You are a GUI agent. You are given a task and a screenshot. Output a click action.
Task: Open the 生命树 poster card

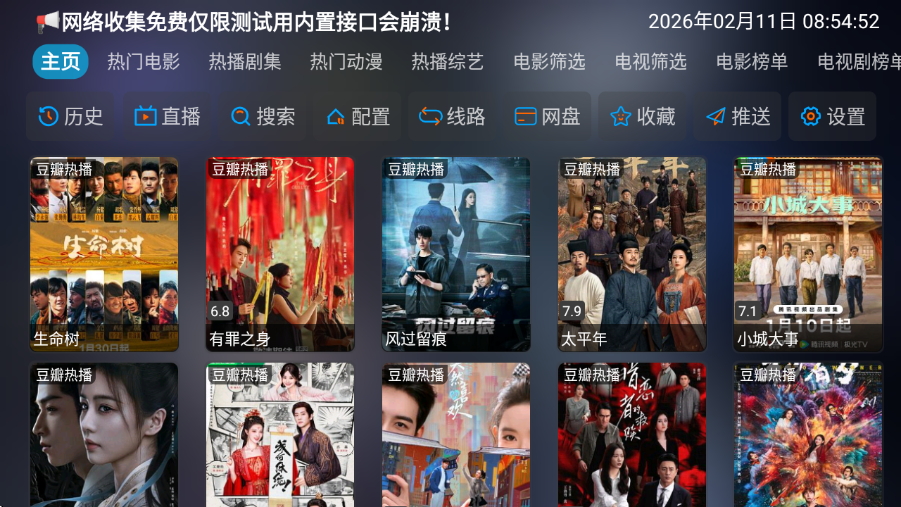point(104,254)
